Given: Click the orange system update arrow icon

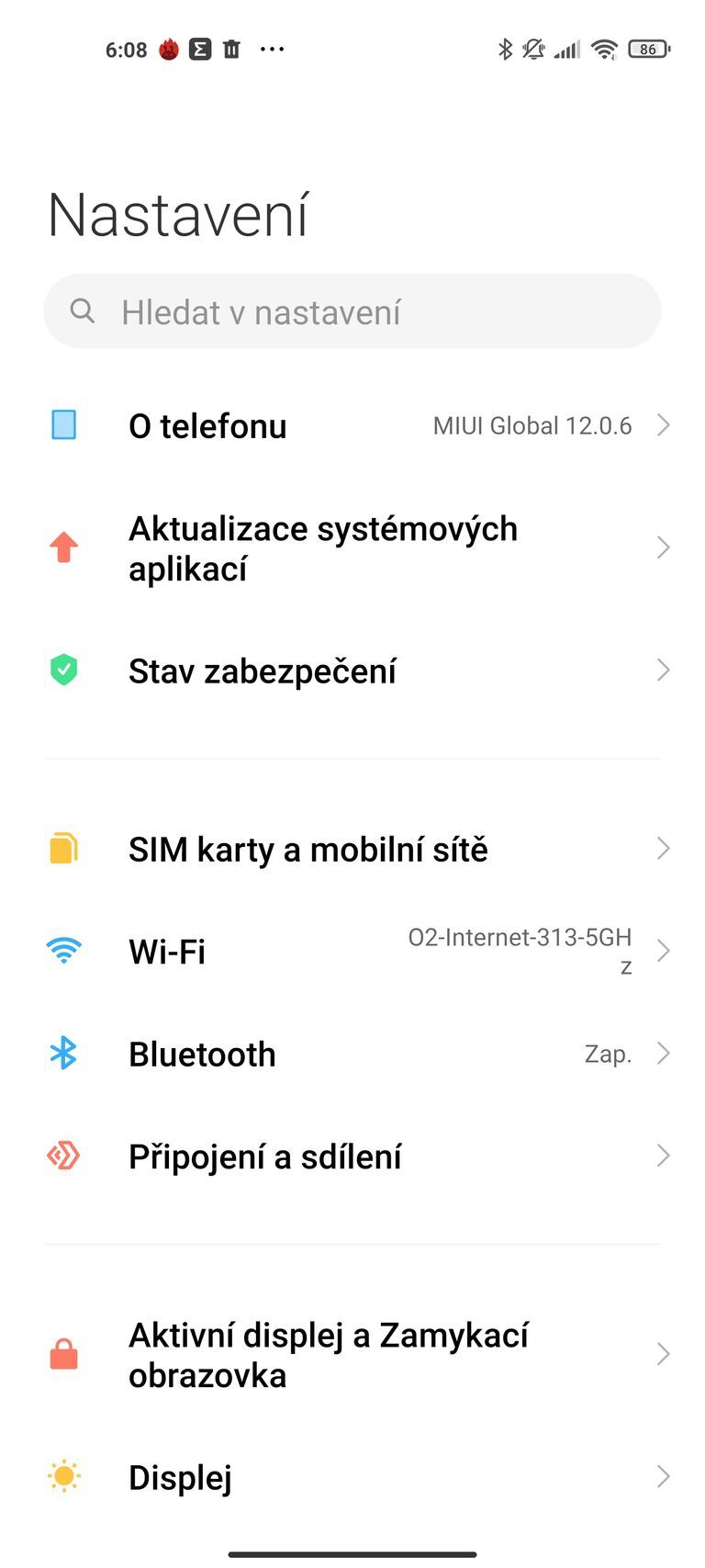Looking at the screenshot, I should click(63, 547).
